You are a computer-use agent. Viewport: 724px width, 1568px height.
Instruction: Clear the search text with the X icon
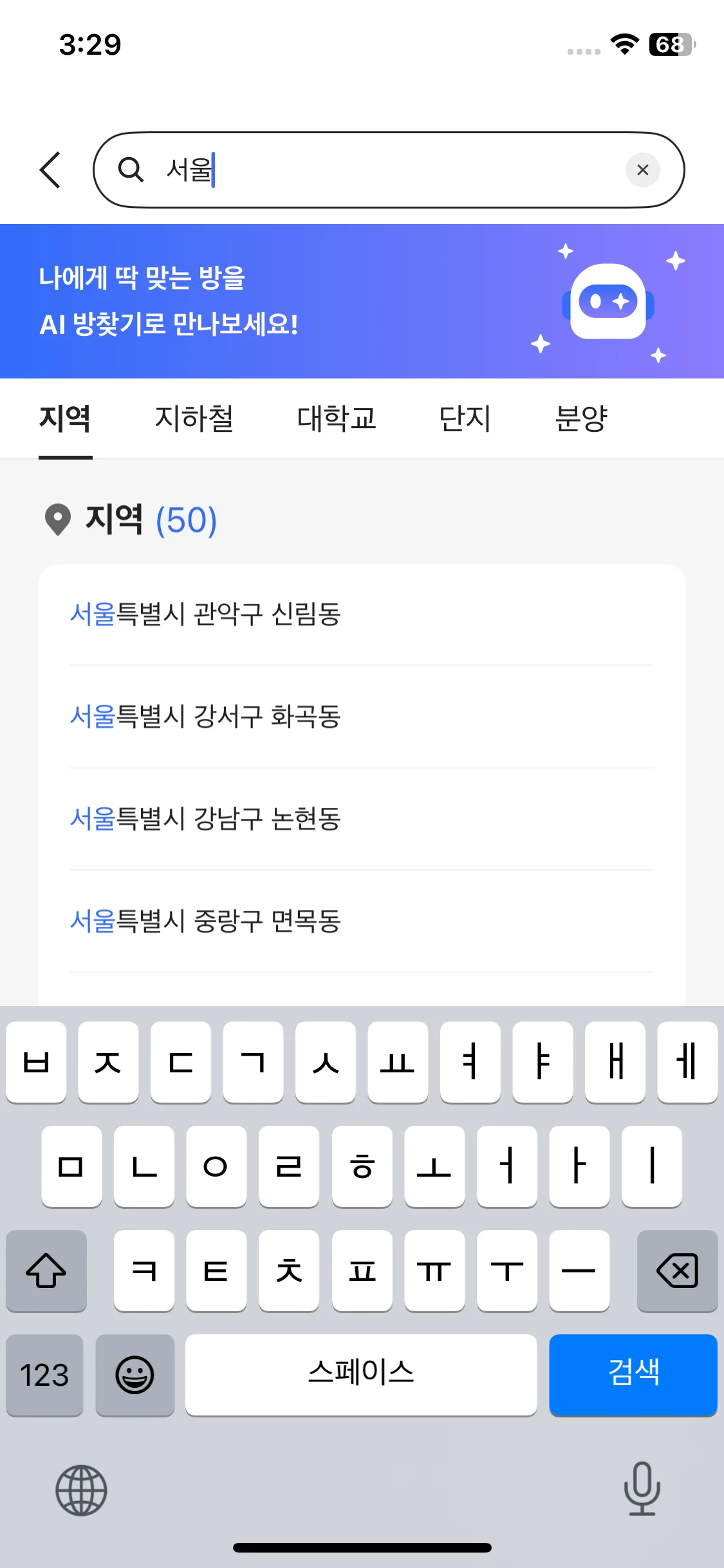tap(643, 169)
